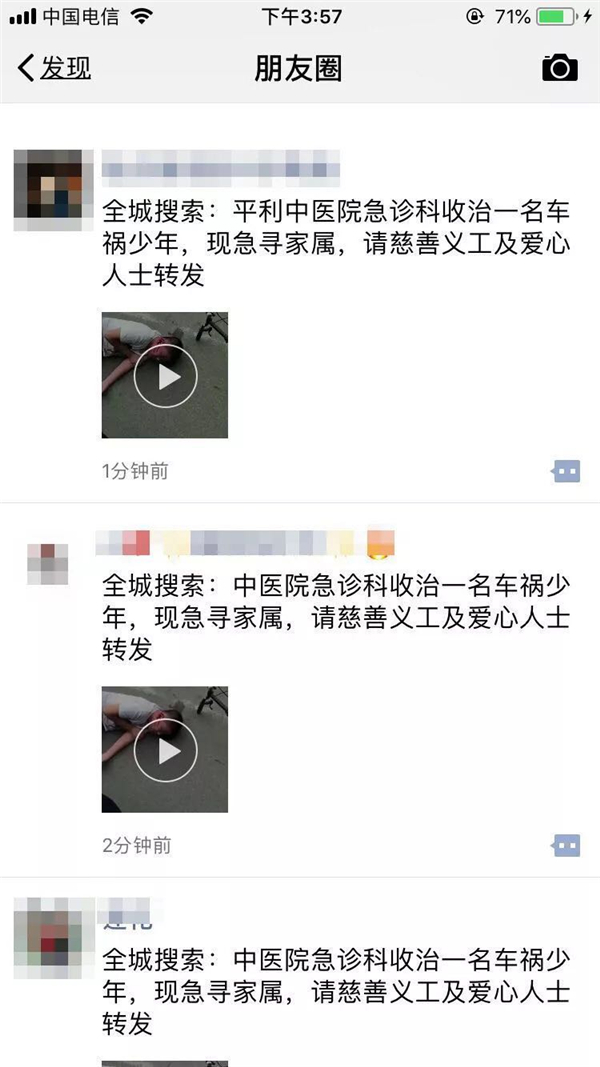This screenshot has height=1067, width=600.
Task: Open comment menu on the 1分钟前 post
Action: point(566,471)
